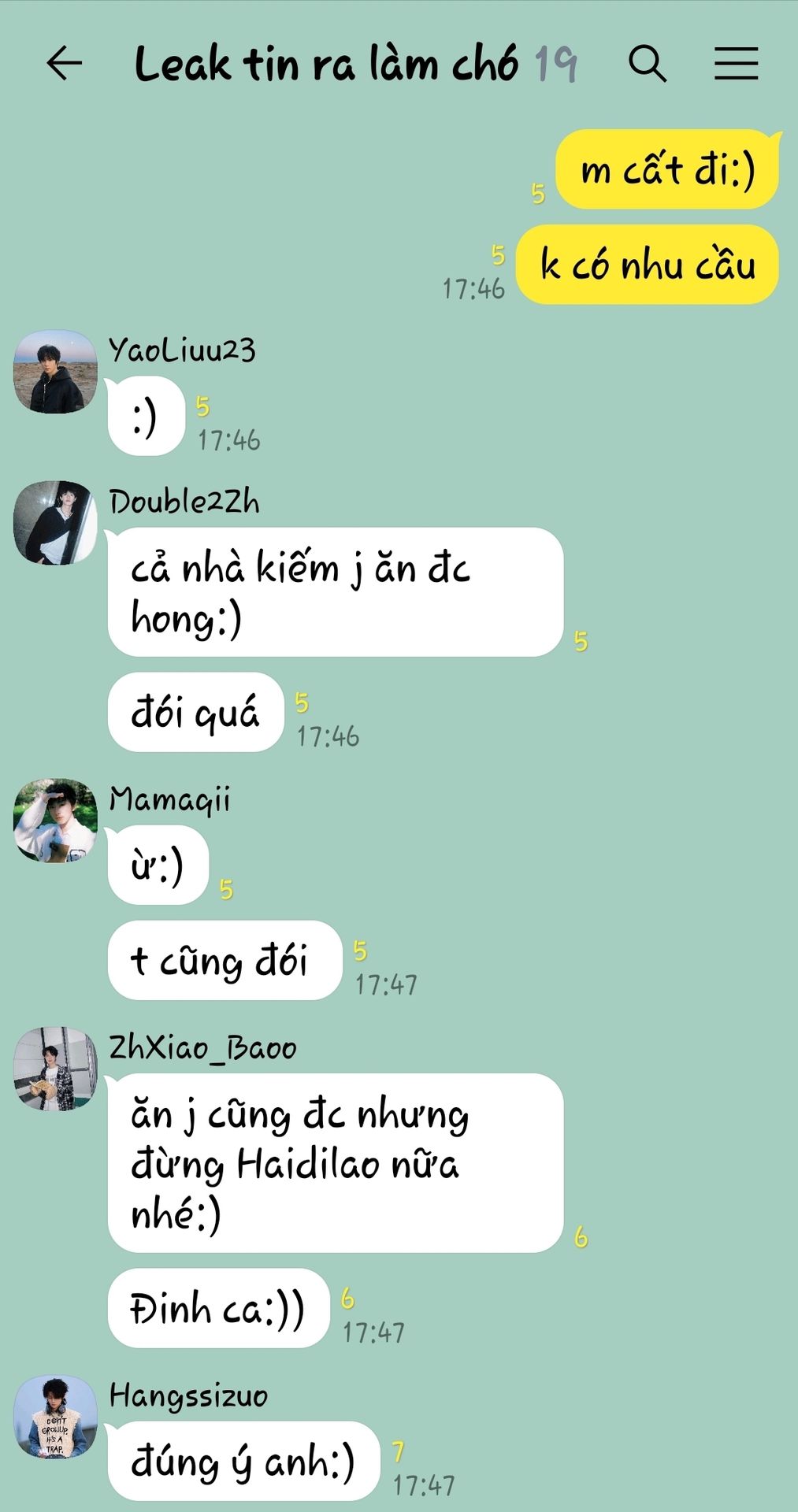Search messages in this chat
Image resolution: width=798 pixels, height=1512 pixels.
click(x=648, y=64)
